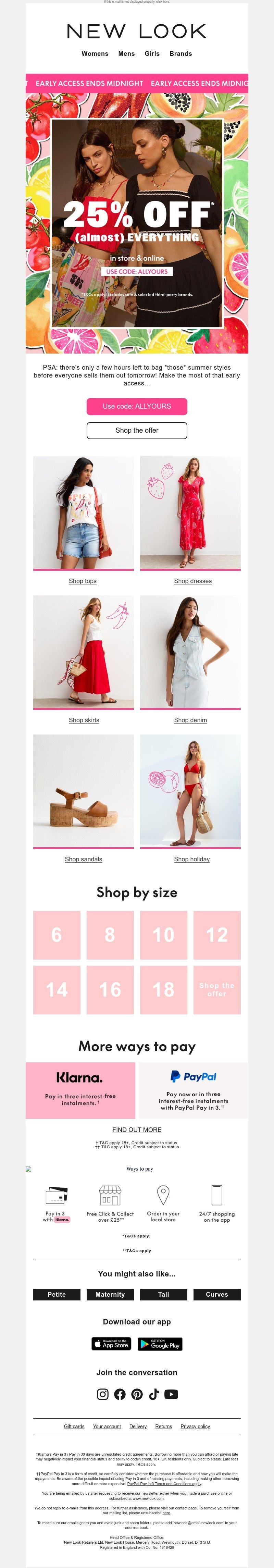Browse the Petite range button
274x1568 pixels.
(57, 1294)
